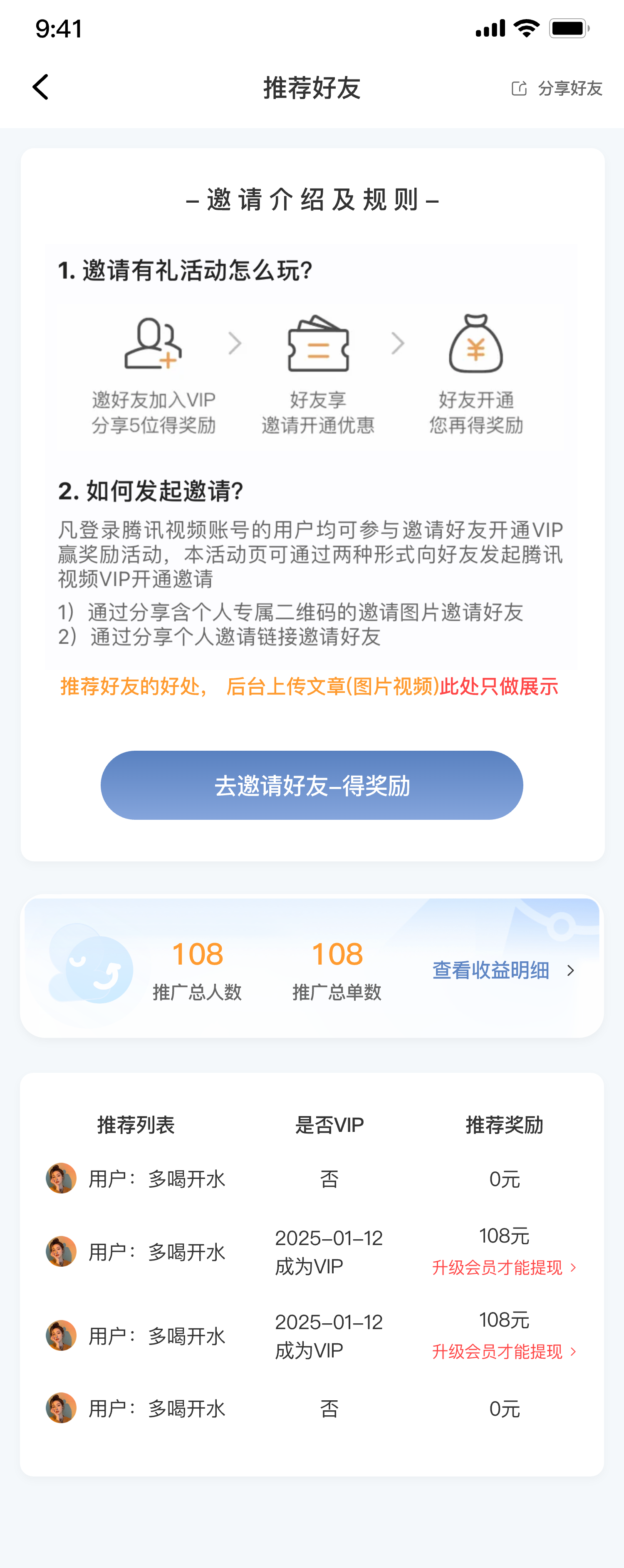This screenshot has height=1568, width=624.
Task: Go back using the arrow icon
Action: [x=40, y=87]
